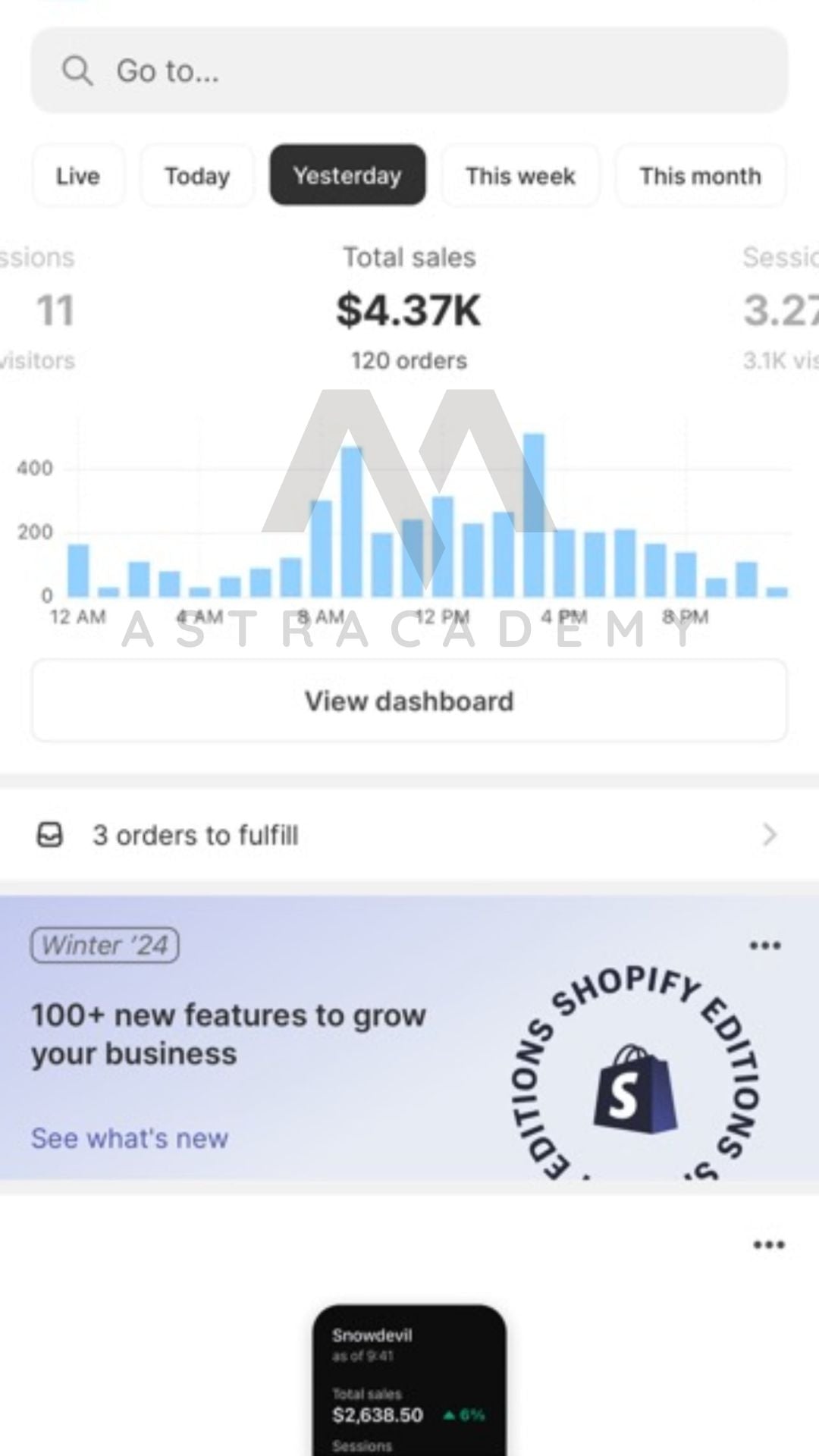This screenshot has width=819, height=1456.
Task: Open 3 orders to fulfill
Action: point(409,835)
